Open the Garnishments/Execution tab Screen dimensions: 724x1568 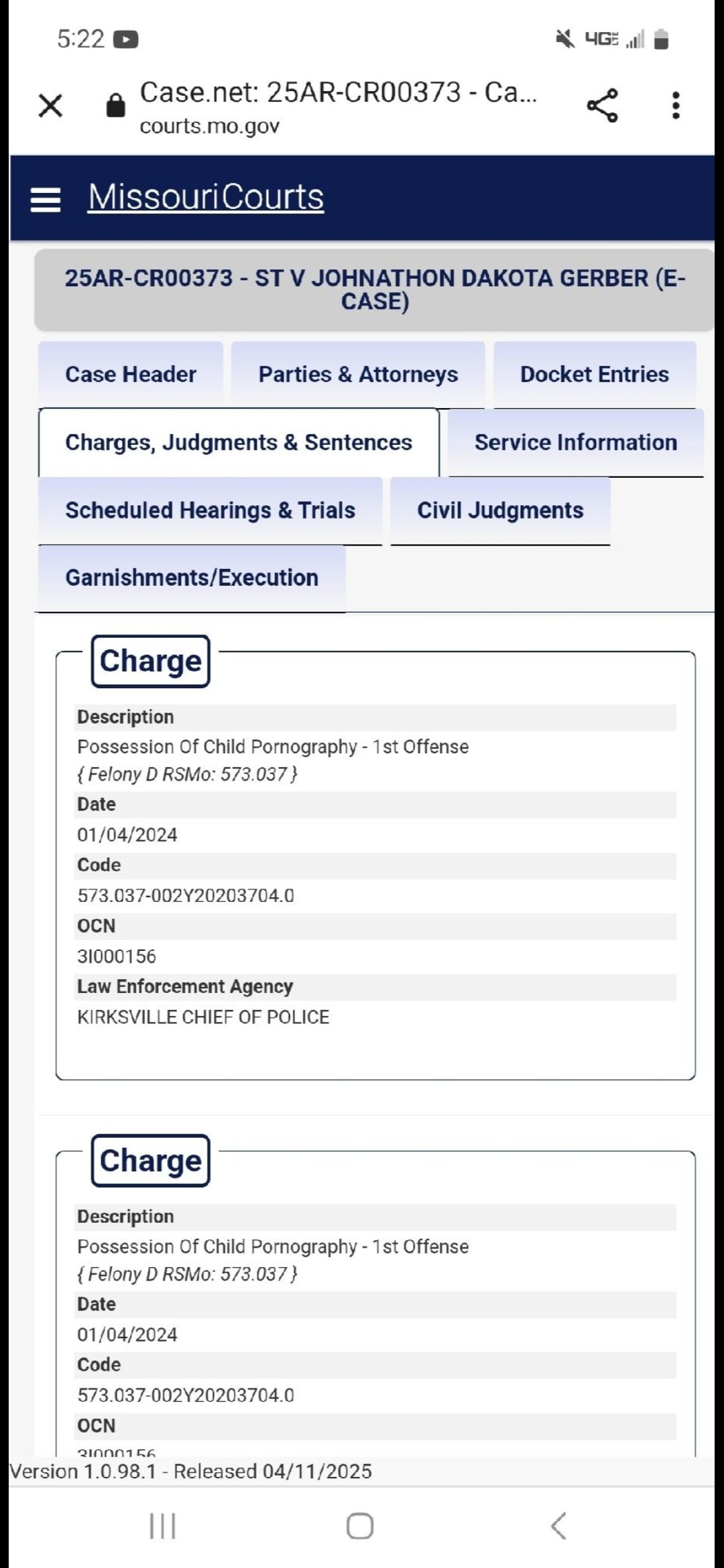[192, 578]
